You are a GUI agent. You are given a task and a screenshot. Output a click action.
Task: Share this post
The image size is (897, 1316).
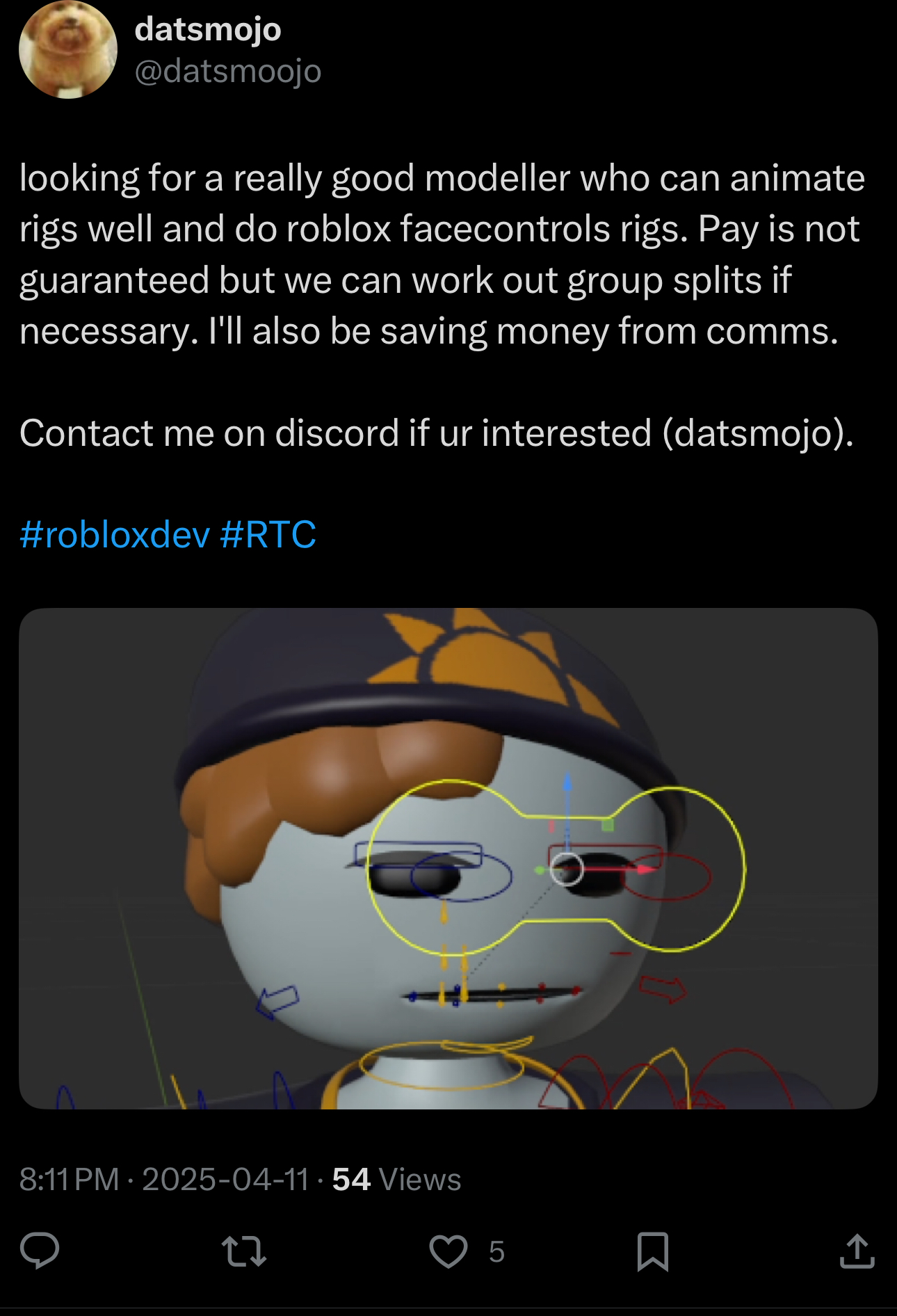click(857, 1251)
